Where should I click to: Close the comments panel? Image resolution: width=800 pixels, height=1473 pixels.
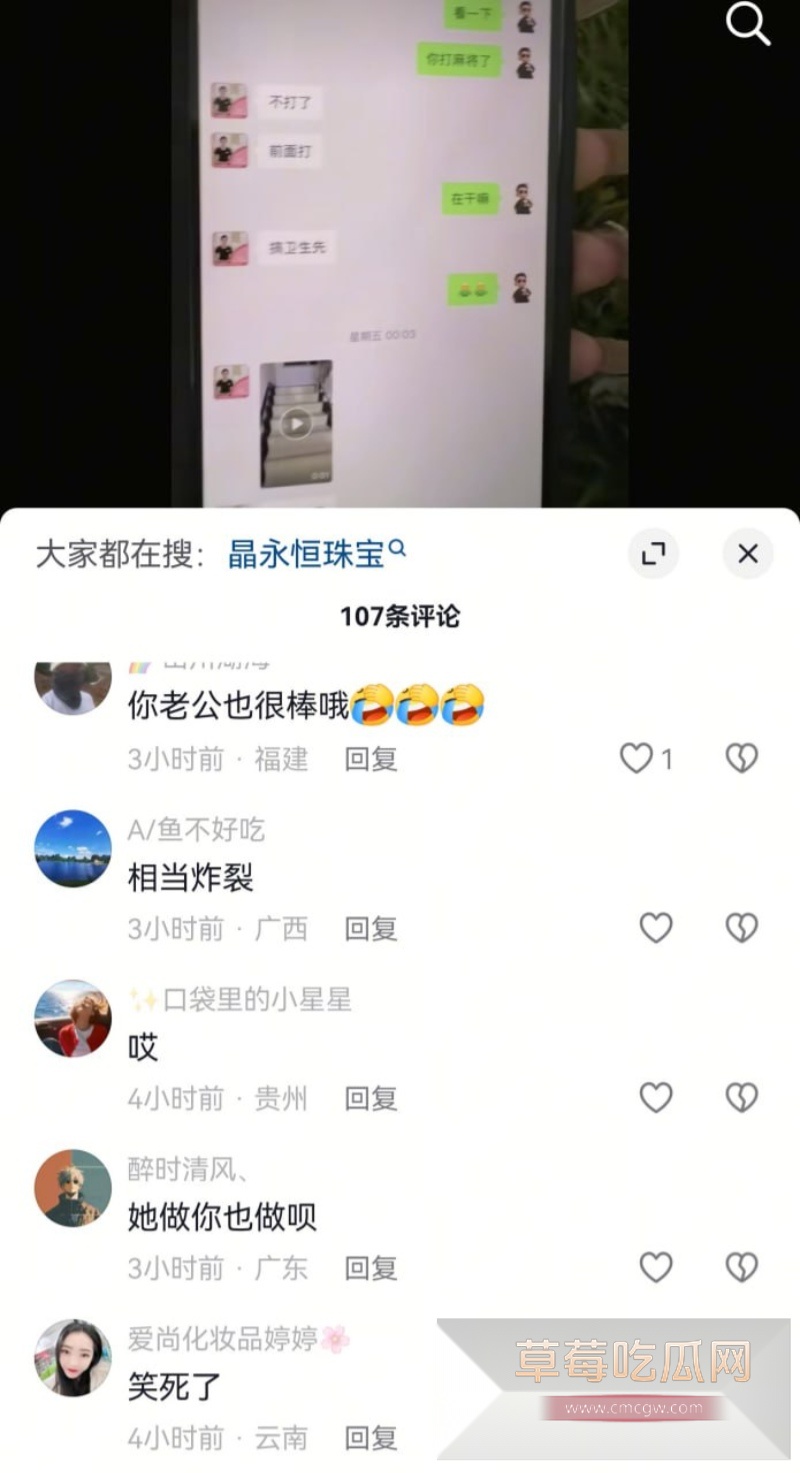click(x=747, y=554)
